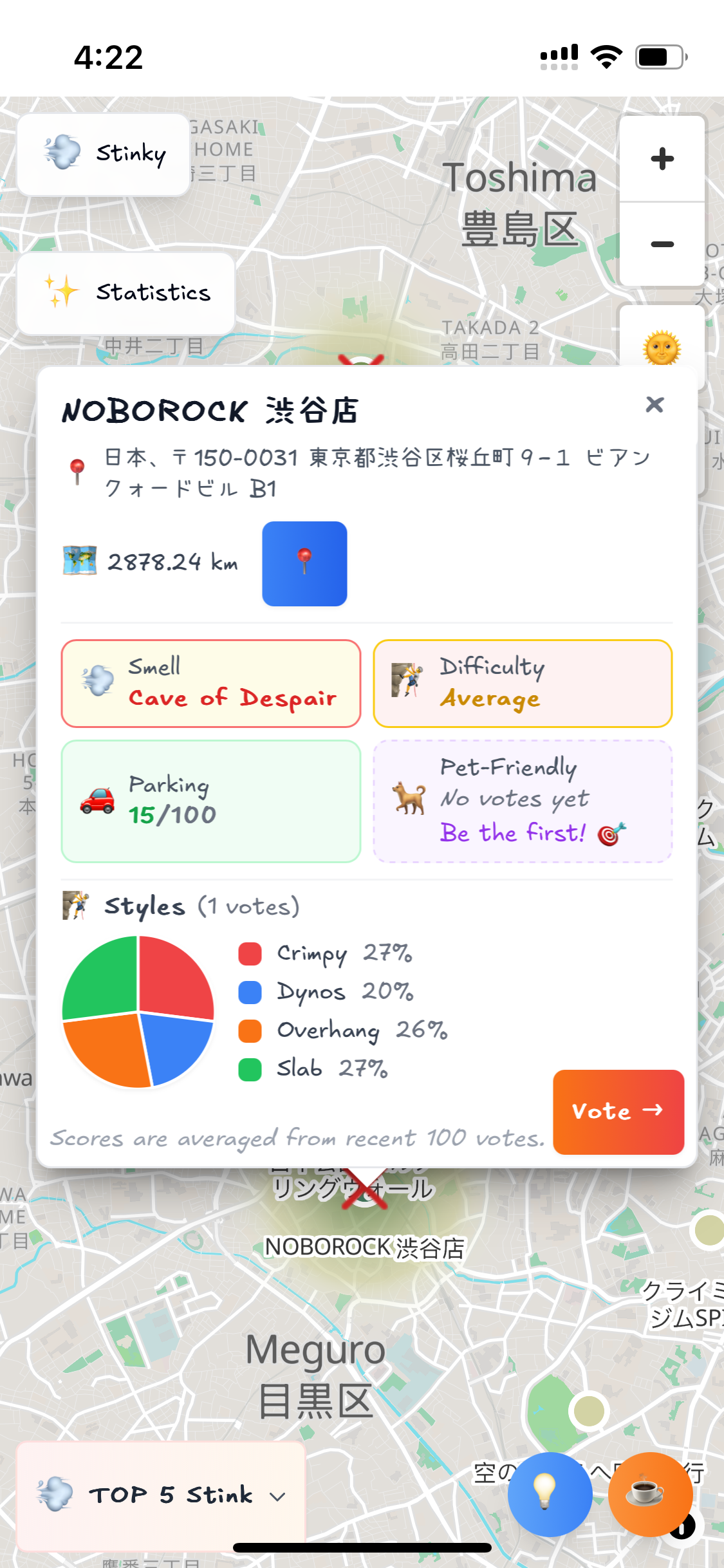
Task: Click the climber icon next to Styles
Action: click(x=76, y=906)
